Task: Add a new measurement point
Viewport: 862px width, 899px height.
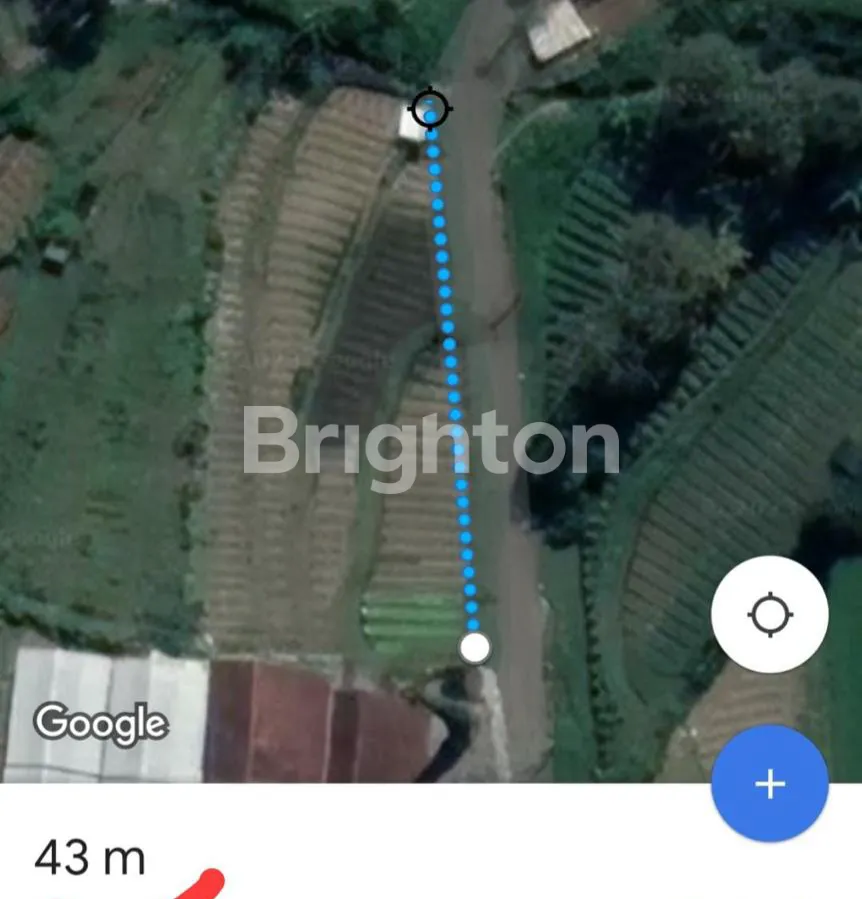Action: (769, 784)
